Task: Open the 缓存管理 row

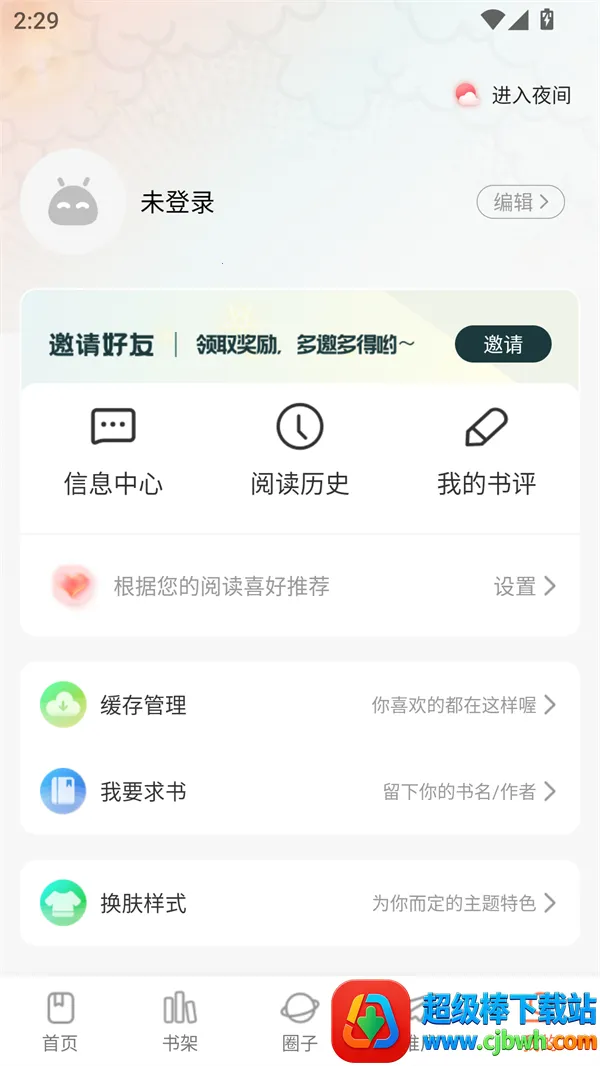Action: pyautogui.click(x=300, y=705)
